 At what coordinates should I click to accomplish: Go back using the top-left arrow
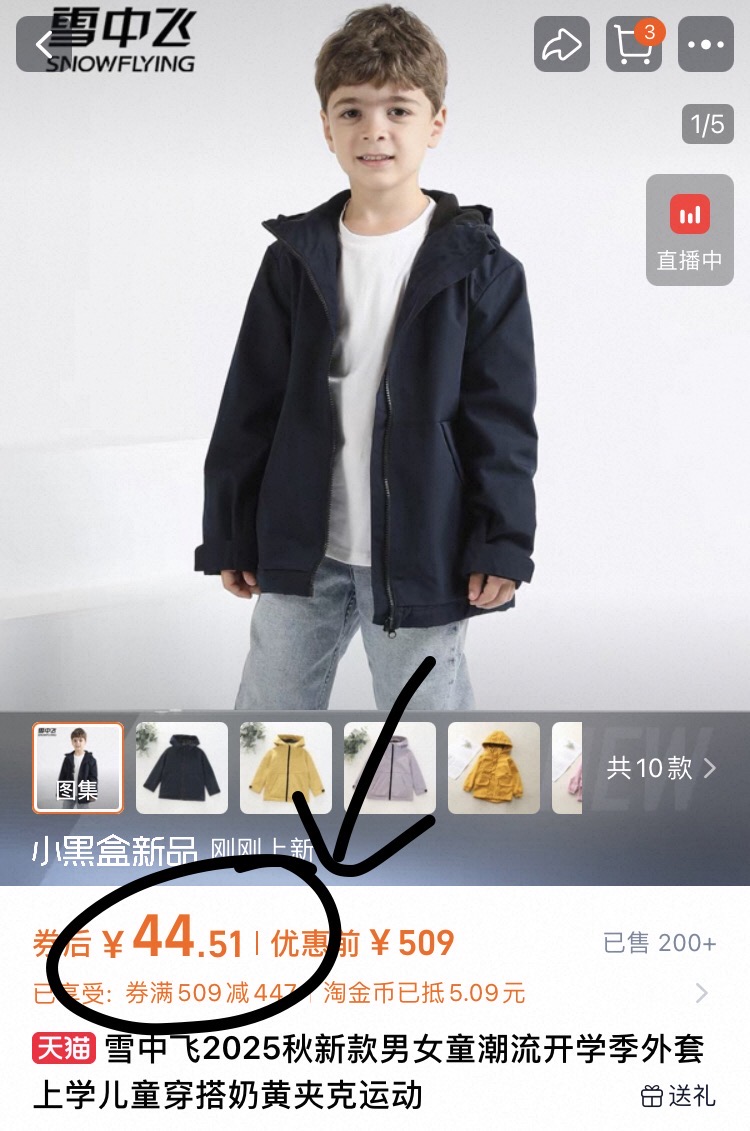(x=44, y=45)
